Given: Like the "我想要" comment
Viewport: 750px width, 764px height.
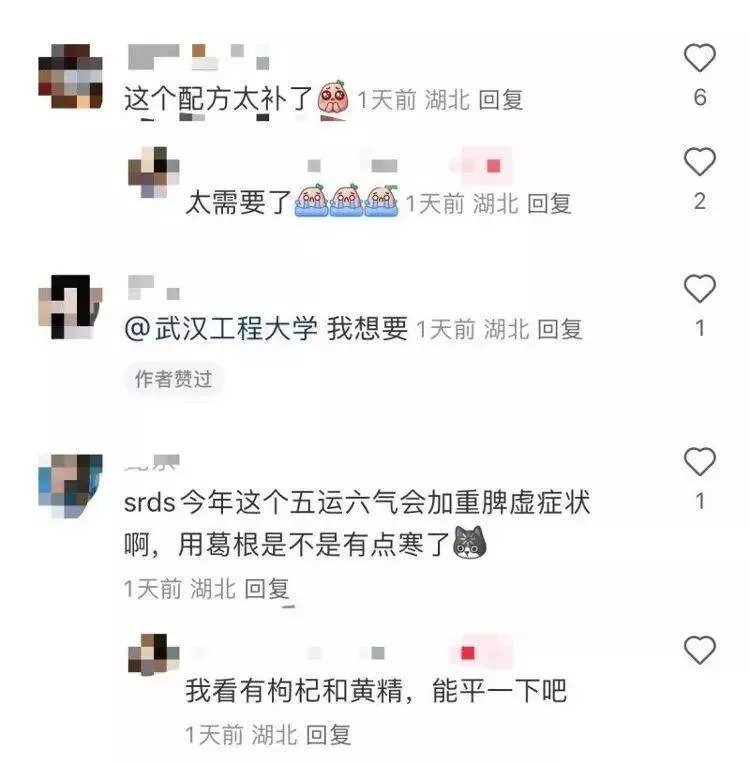Looking at the screenshot, I should pos(699,290).
